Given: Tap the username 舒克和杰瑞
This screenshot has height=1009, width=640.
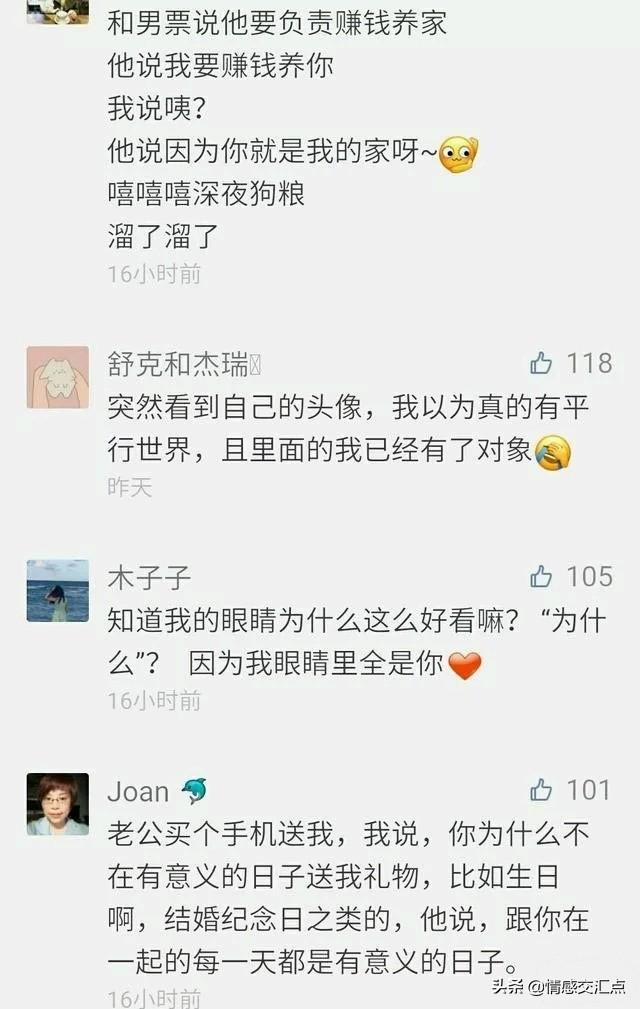Looking at the screenshot, I should 178,366.
